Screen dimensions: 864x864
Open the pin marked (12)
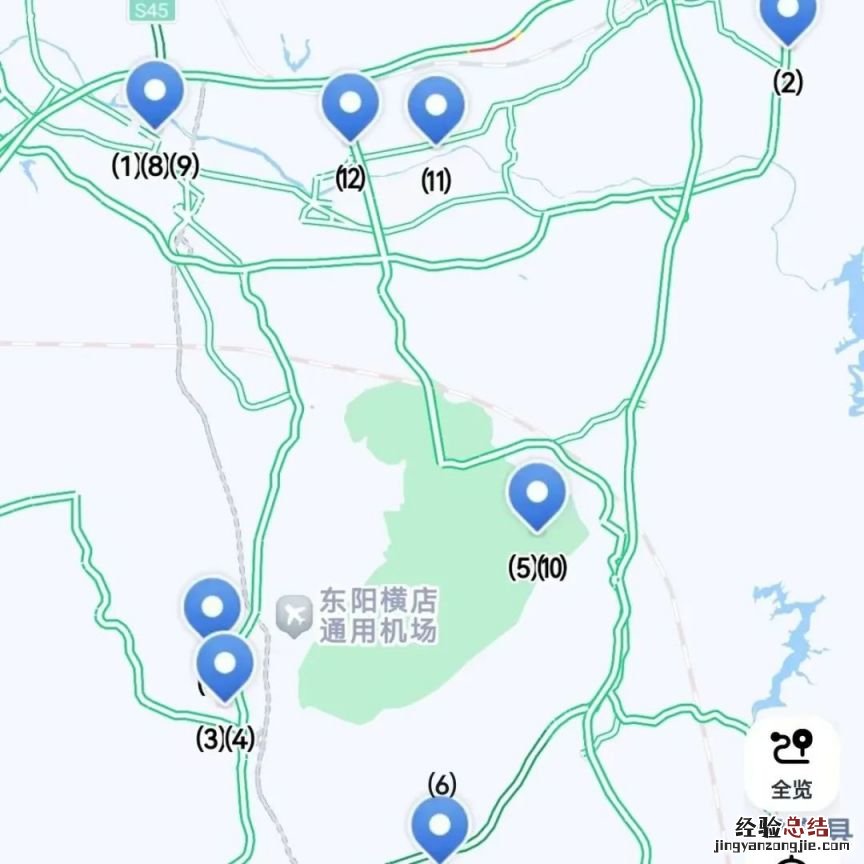[x=350, y=106]
